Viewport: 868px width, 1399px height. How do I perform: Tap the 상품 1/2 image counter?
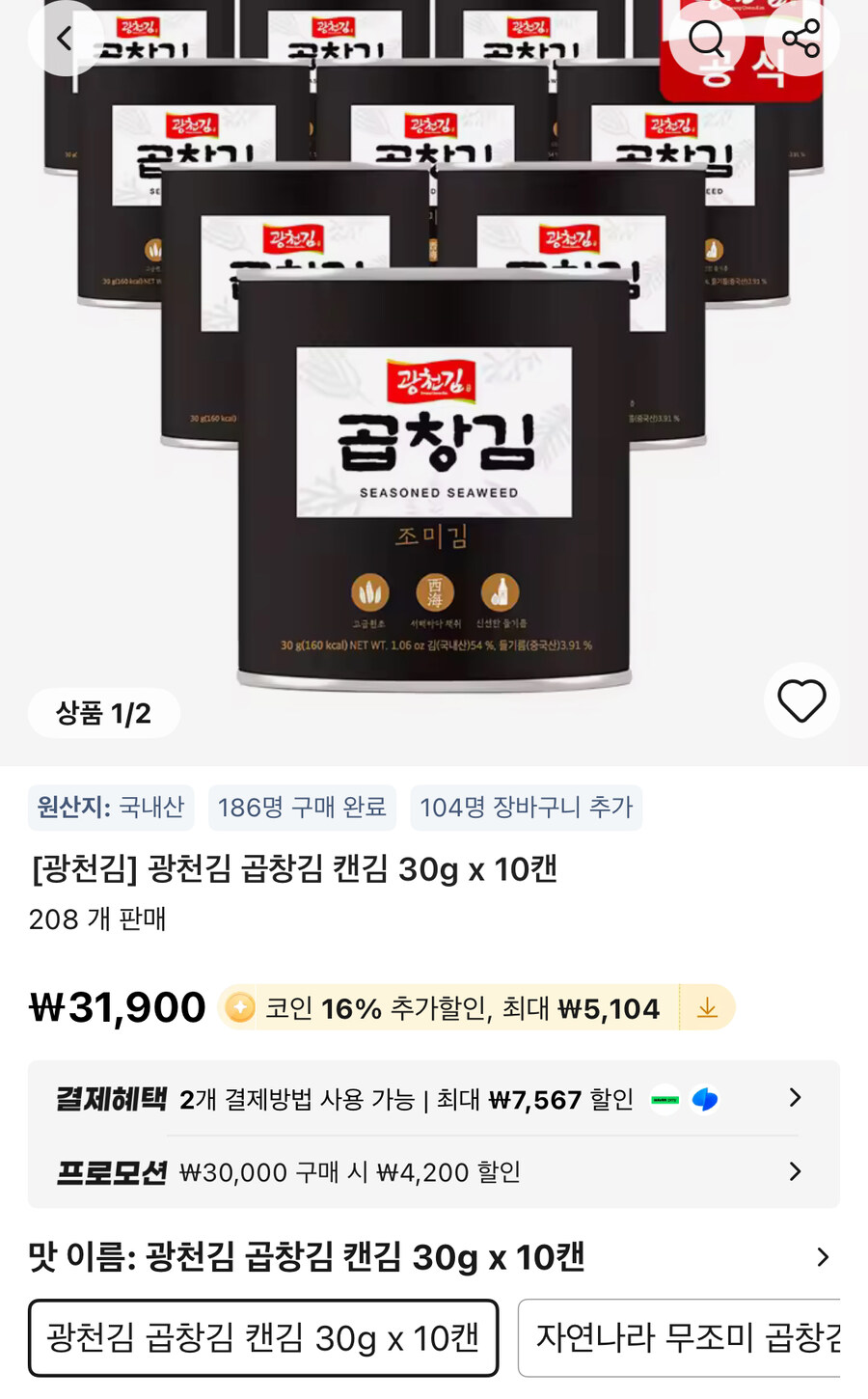coord(103,712)
